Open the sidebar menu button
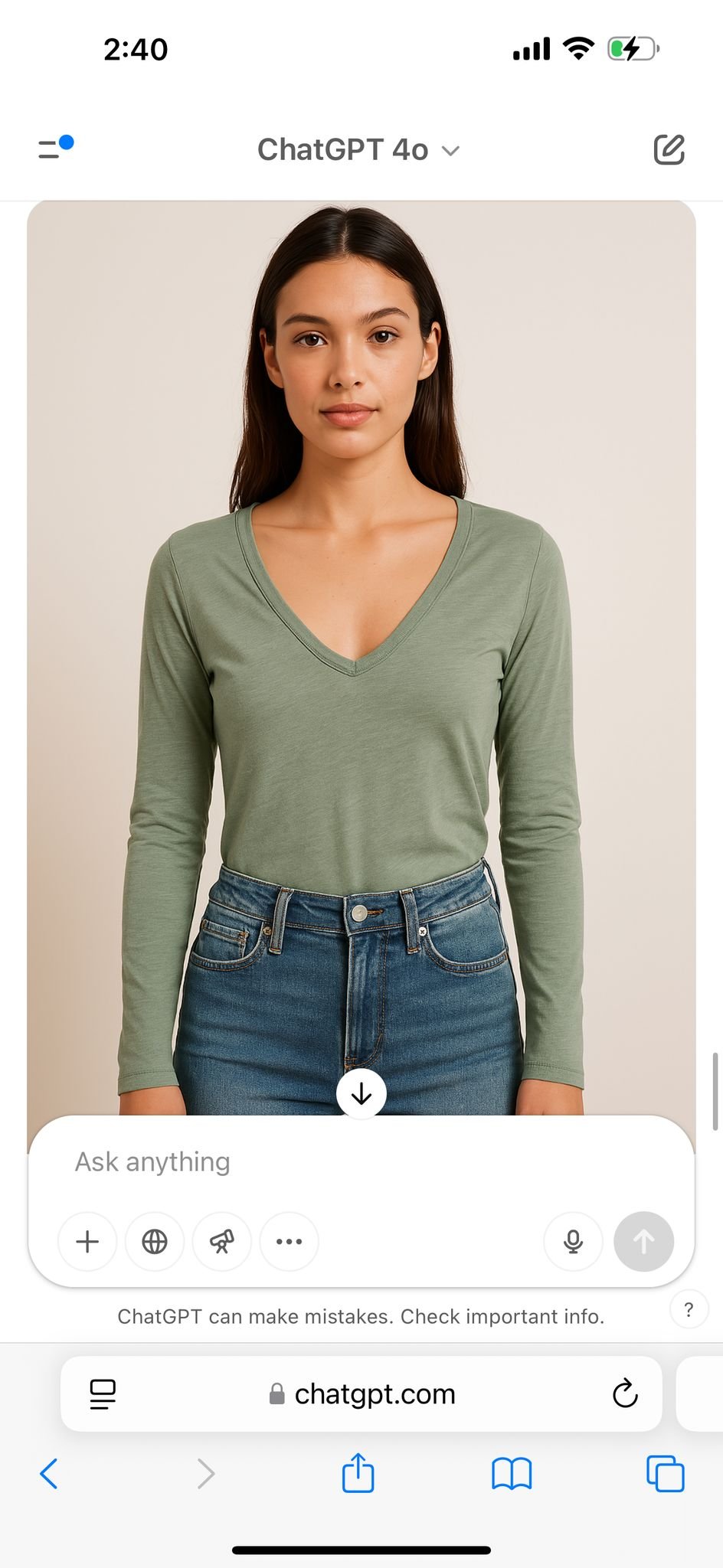This screenshot has height=1568, width=723. 56,148
